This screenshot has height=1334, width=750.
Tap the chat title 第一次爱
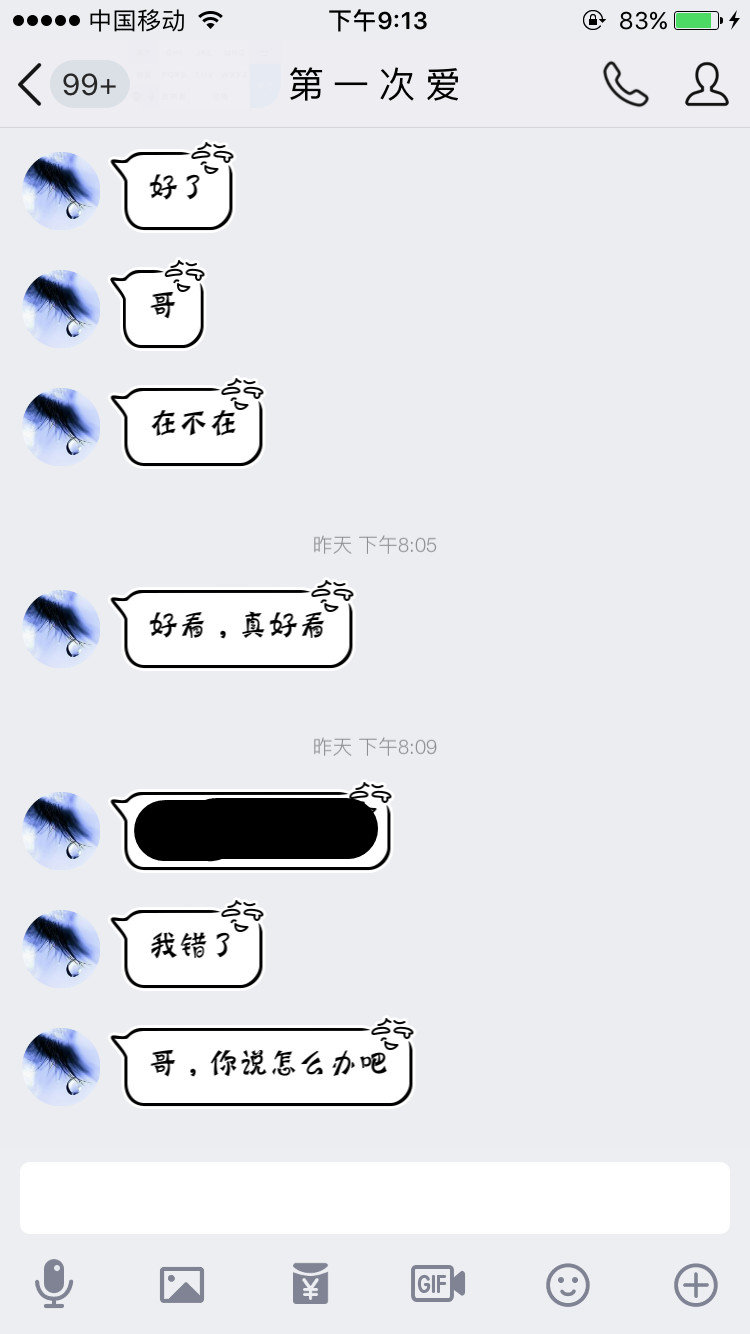pyautogui.click(x=374, y=85)
